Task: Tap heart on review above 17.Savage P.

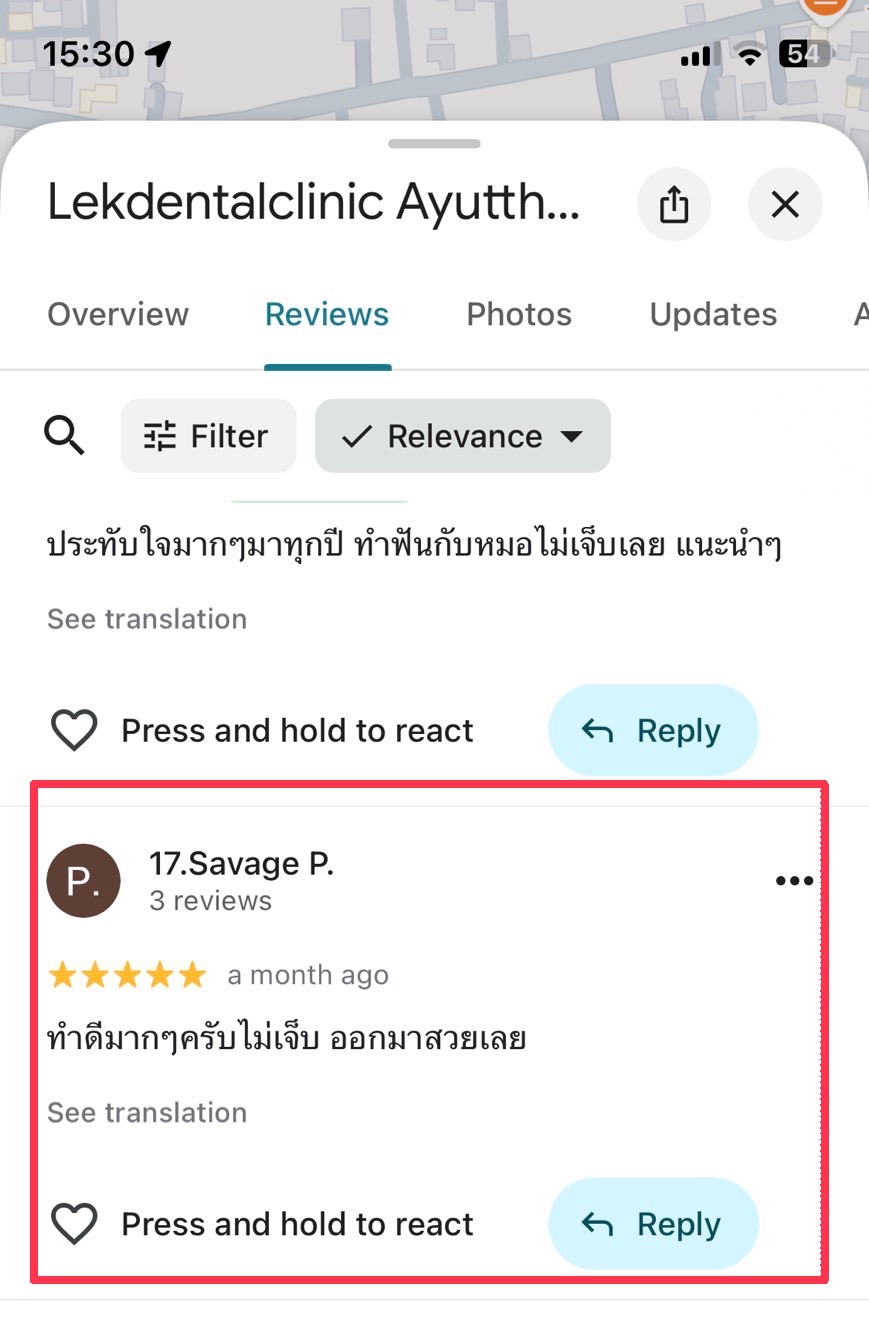Action: coord(75,731)
